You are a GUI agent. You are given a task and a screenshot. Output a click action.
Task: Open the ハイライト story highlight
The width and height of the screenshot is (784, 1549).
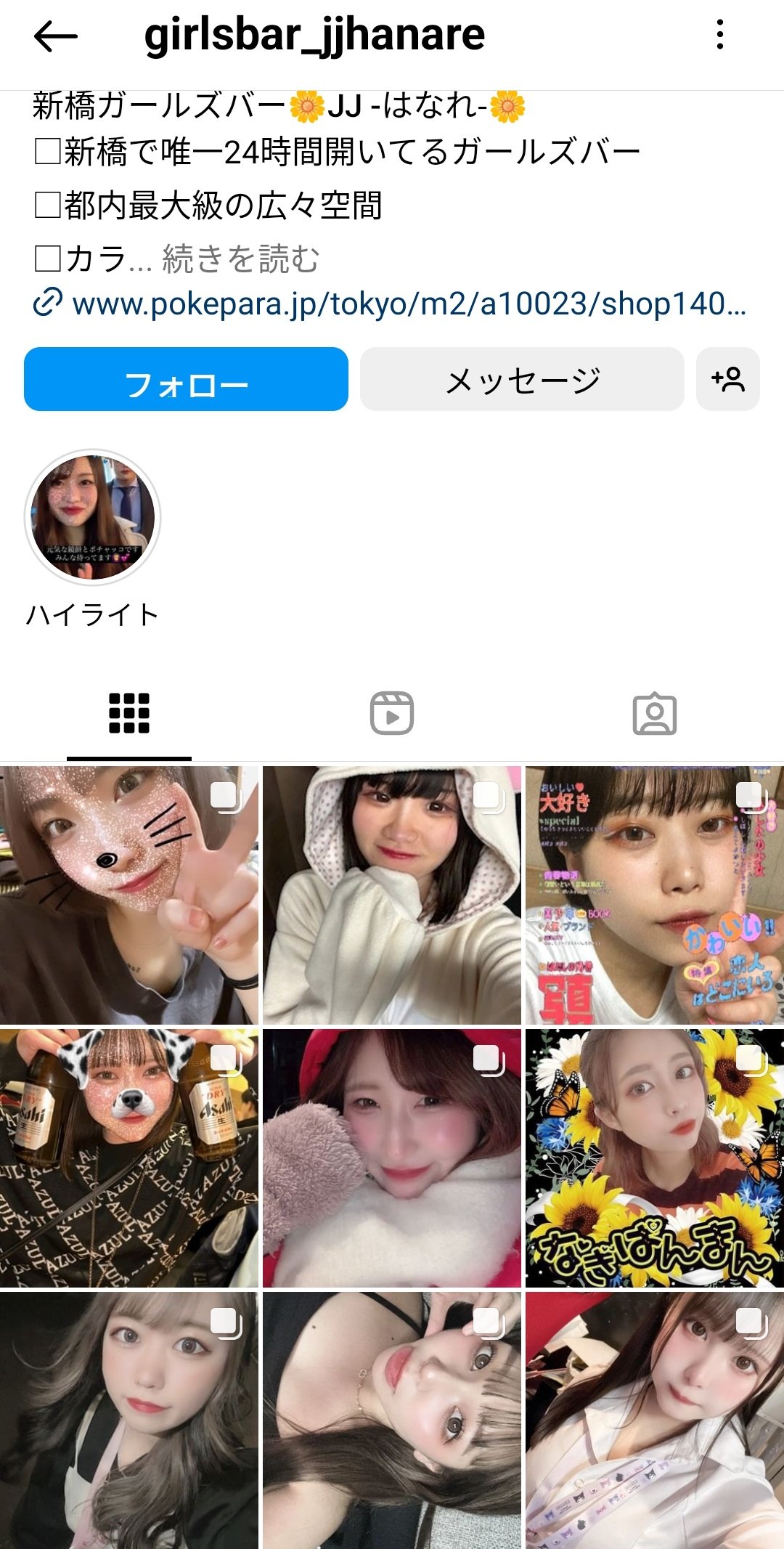click(92, 517)
